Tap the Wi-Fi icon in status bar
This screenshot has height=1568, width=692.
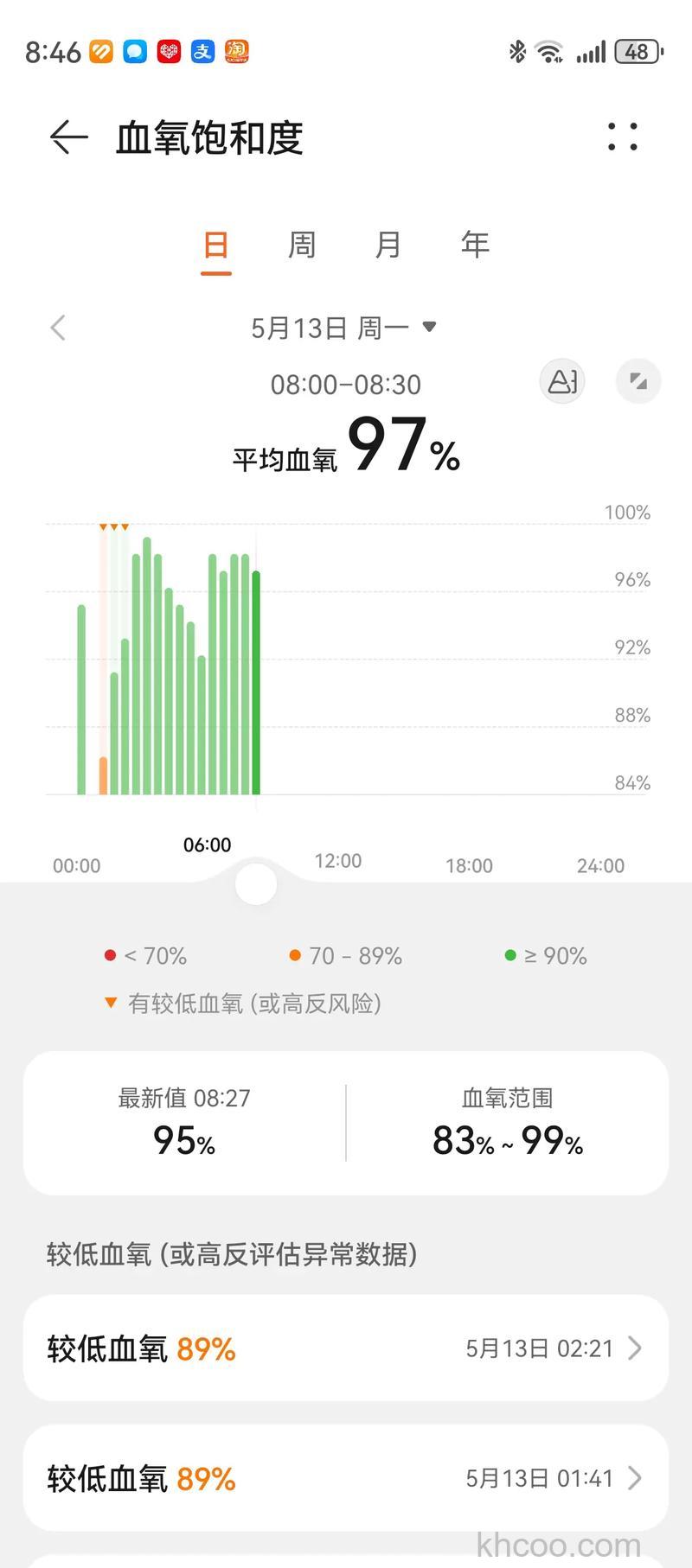tap(551, 50)
